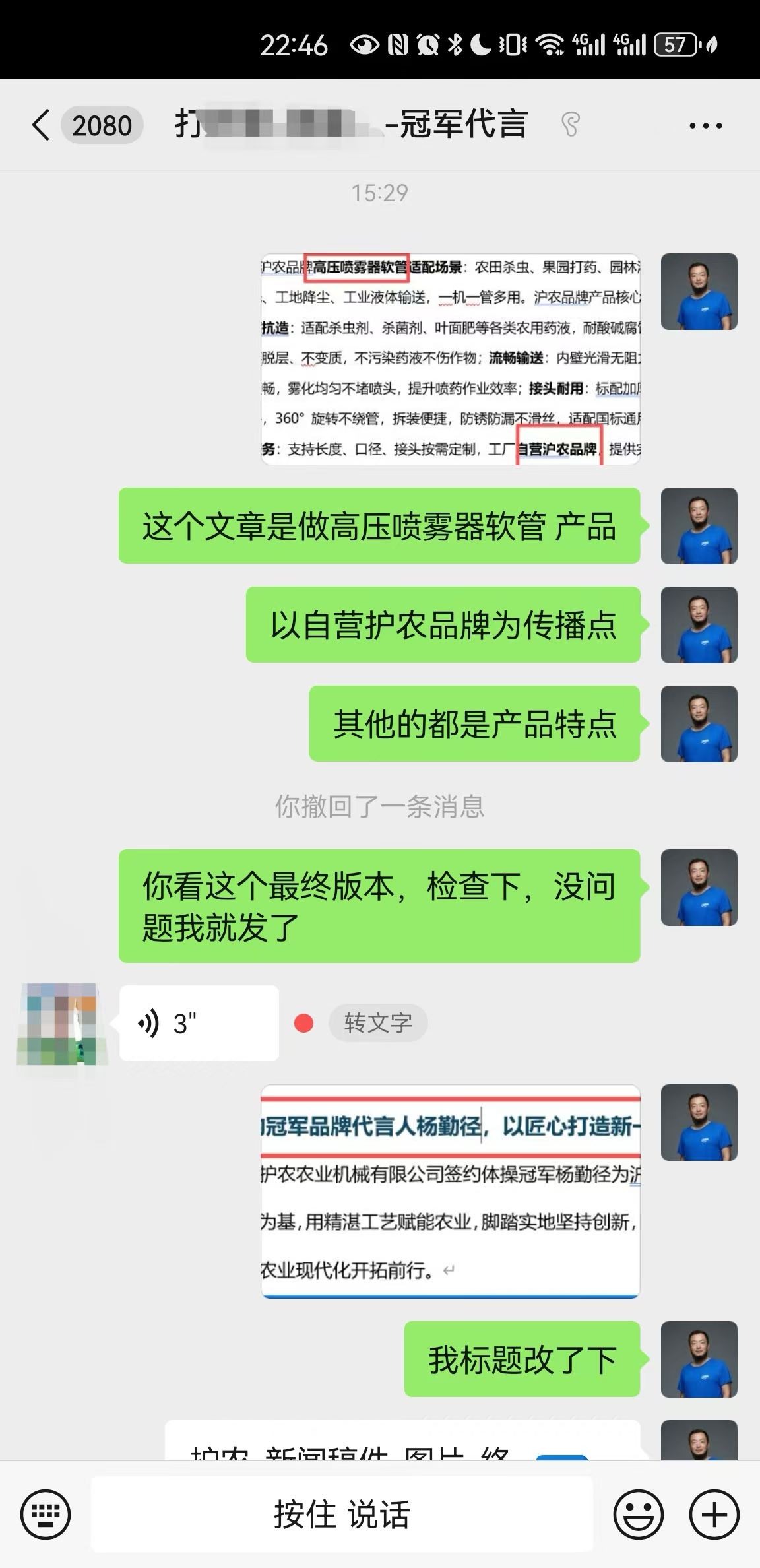This screenshot has height=1568, width=760.
Task: Open the voice sender's pixelated avatar
Action: coord(61,1024)
